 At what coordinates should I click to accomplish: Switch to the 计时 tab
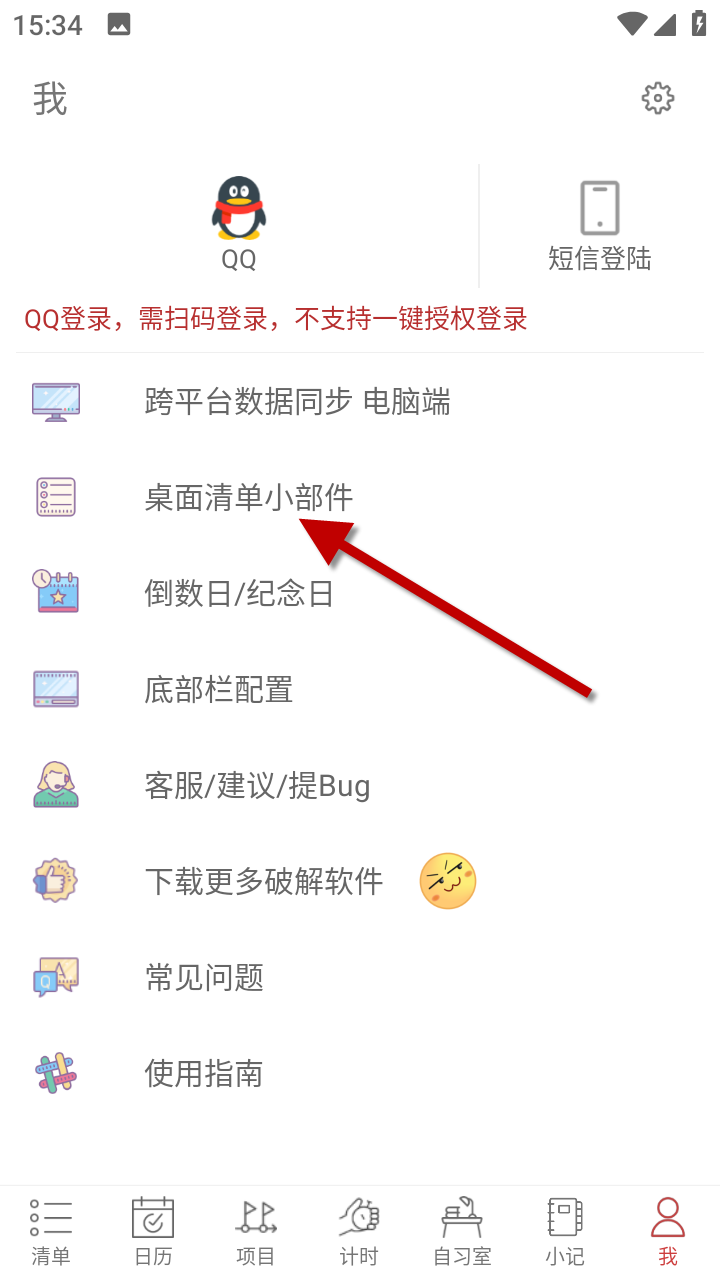[359, 1232]
